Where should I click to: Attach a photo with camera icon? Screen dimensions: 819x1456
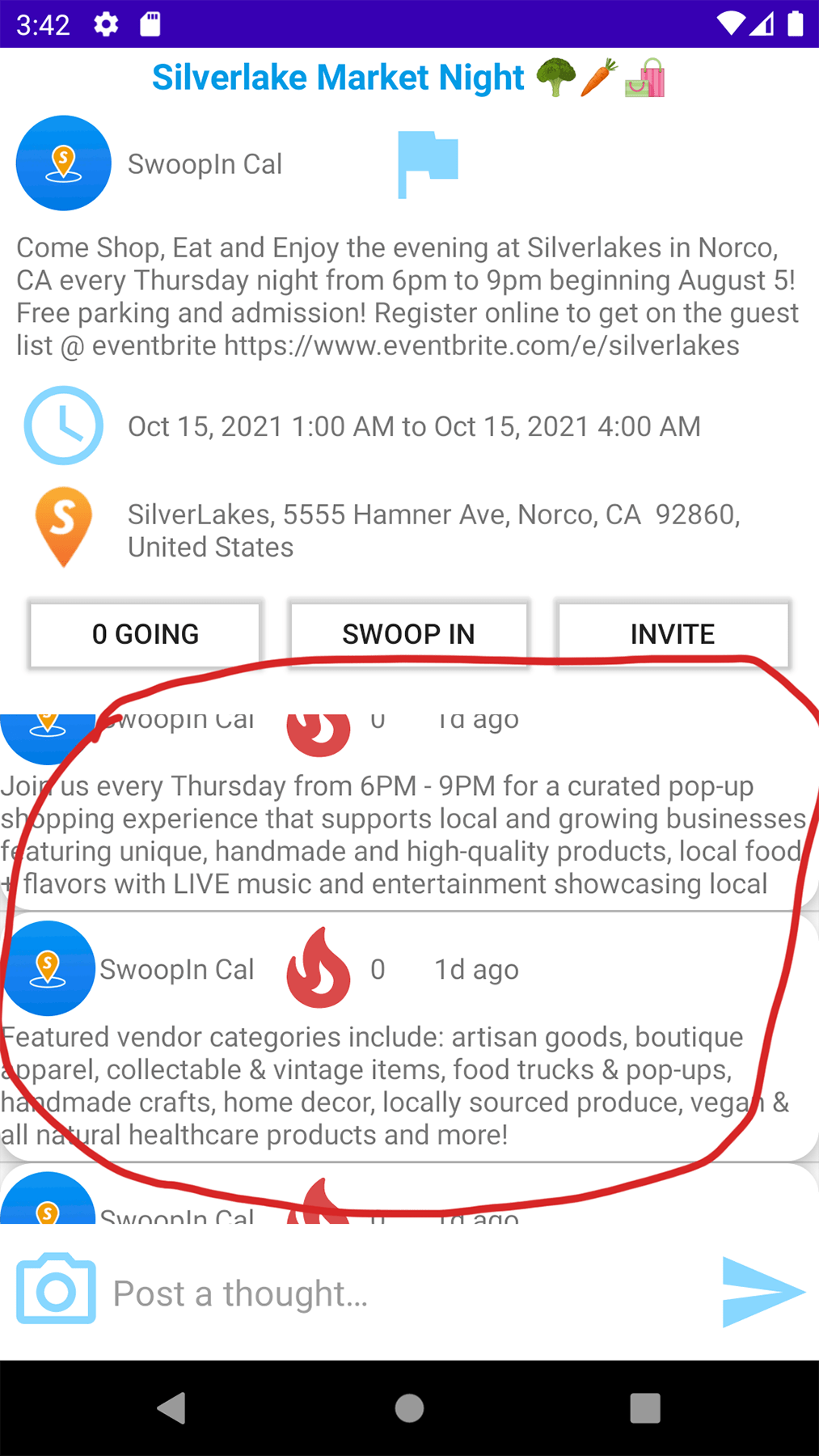coord(56,1290)
